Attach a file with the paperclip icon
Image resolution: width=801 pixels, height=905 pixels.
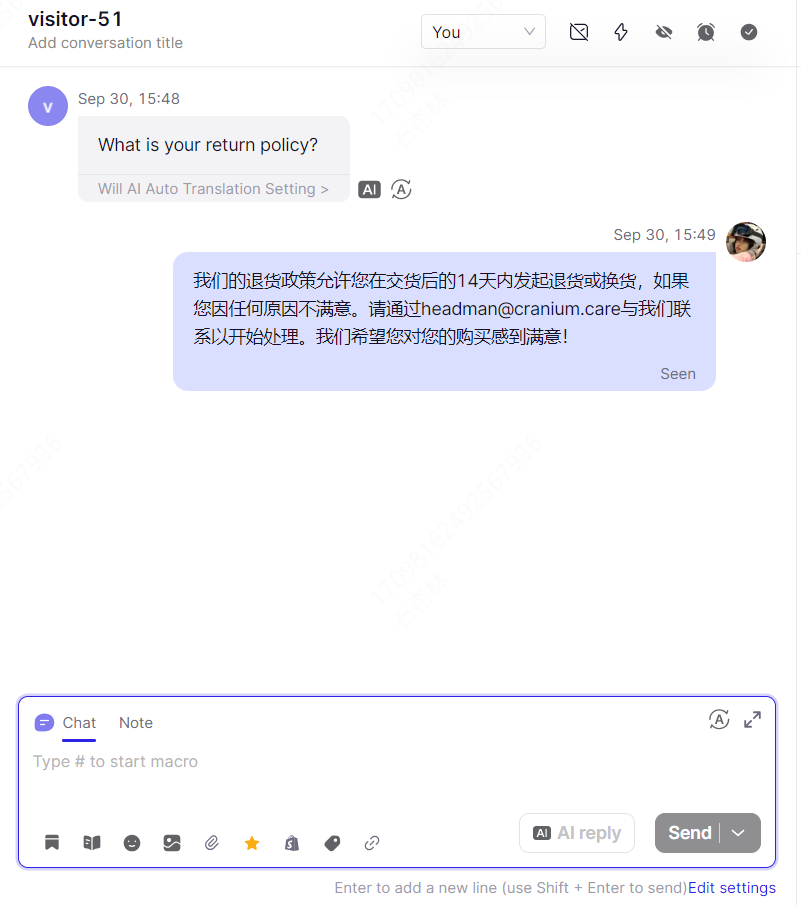pyautogui.click(x=212, y=843)
